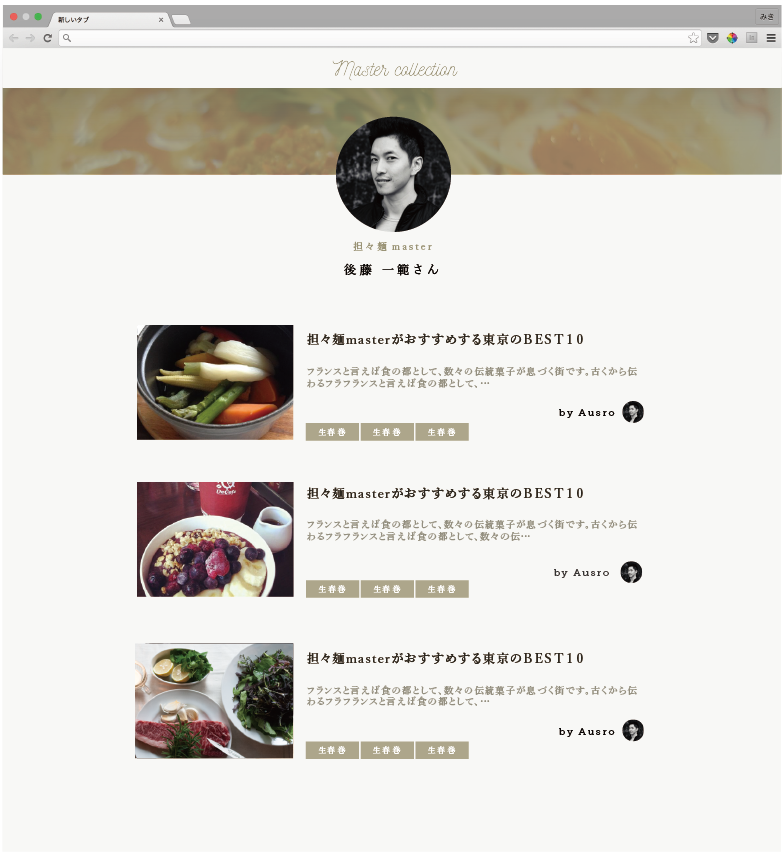
Task: Open the new tab button in browser
Action: pos(181,19)
